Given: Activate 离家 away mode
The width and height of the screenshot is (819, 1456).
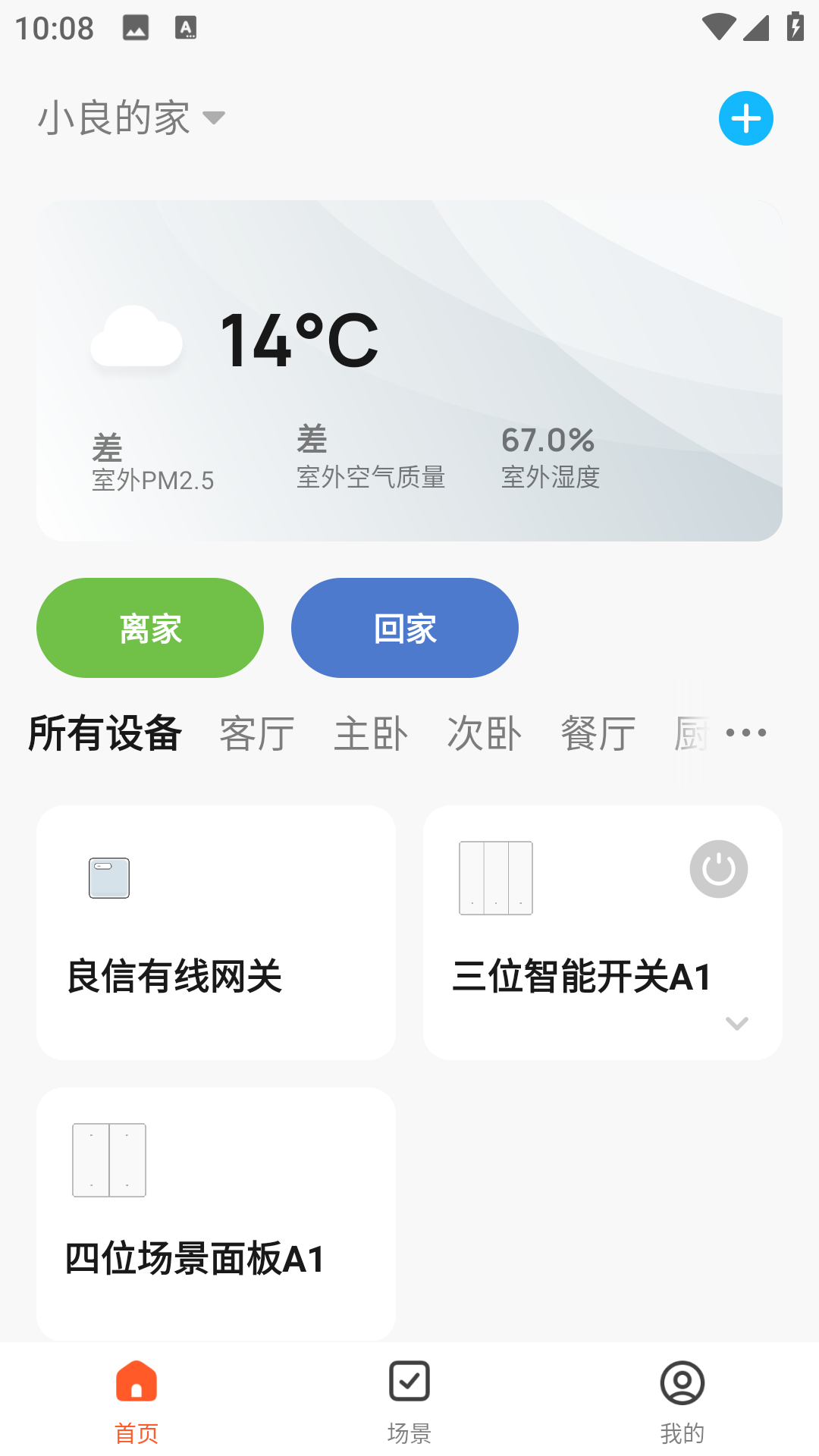Looking at the screenshot, I should tap(149, 627).
